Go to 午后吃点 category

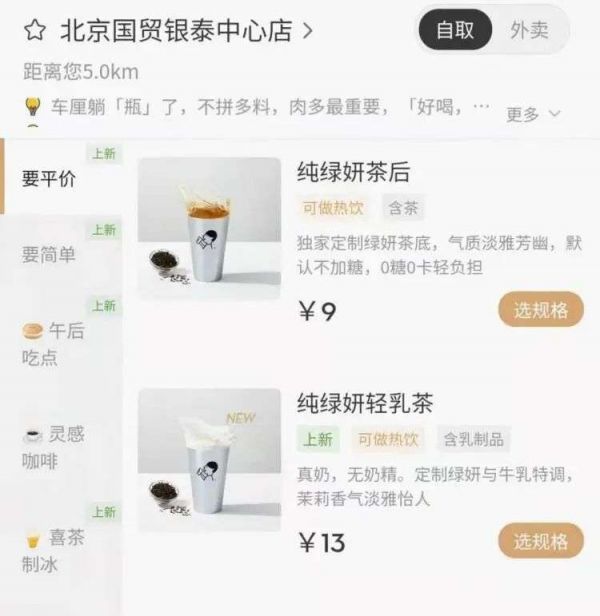point(54,343)
